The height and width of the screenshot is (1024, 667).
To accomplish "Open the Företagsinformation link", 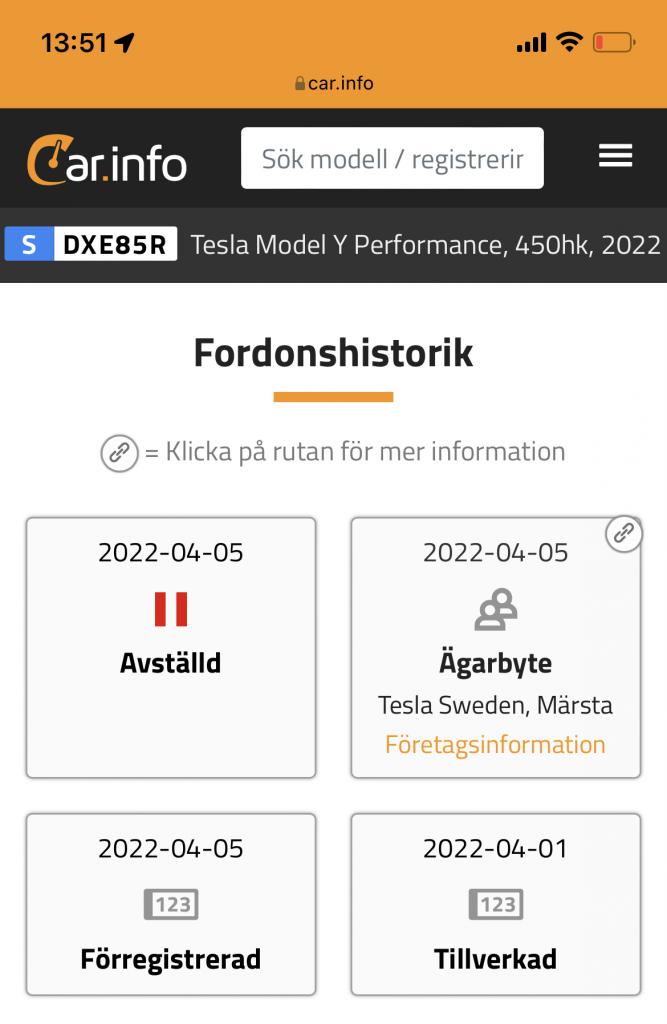I will 495,745.
